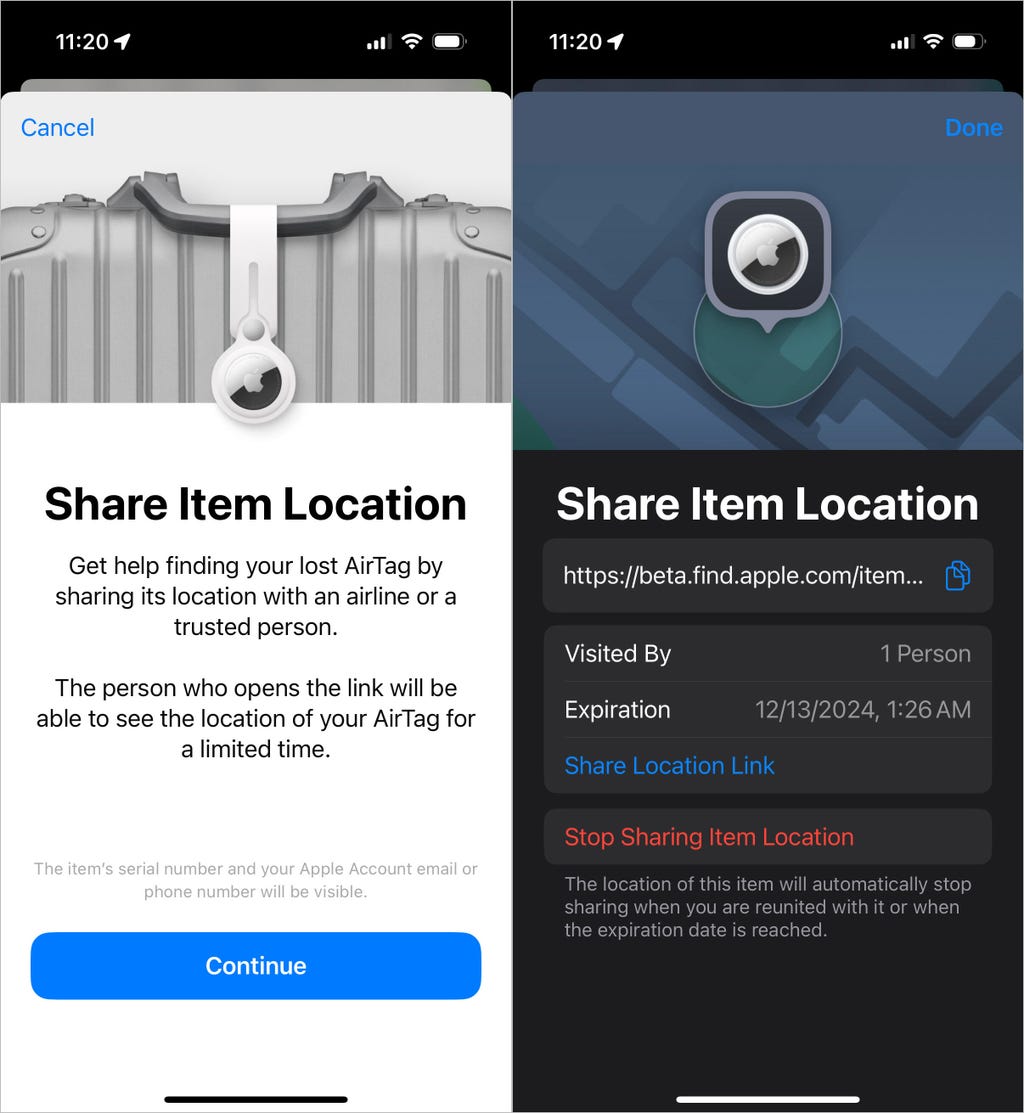1024x1113 pixels.
Task: Cancel the Share Item Location sheet
Action: pos(57,128)
